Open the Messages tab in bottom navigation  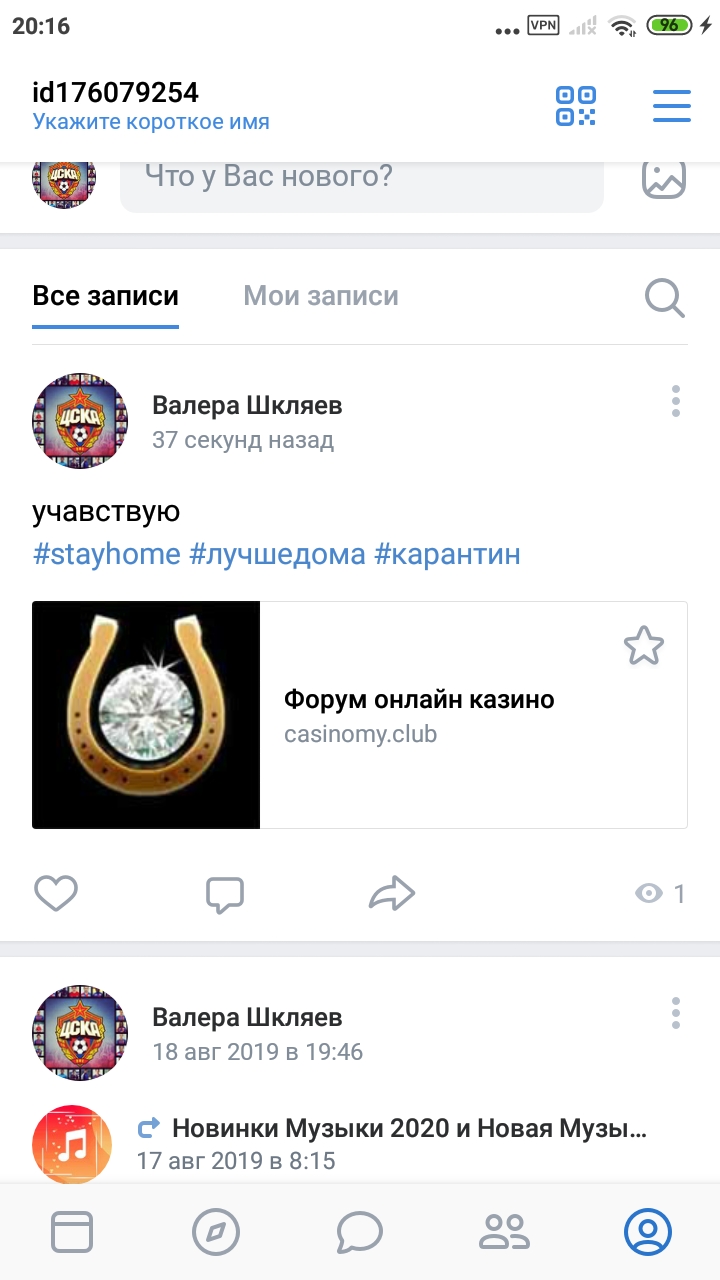pyautogui.click(x=360, y=1232)
